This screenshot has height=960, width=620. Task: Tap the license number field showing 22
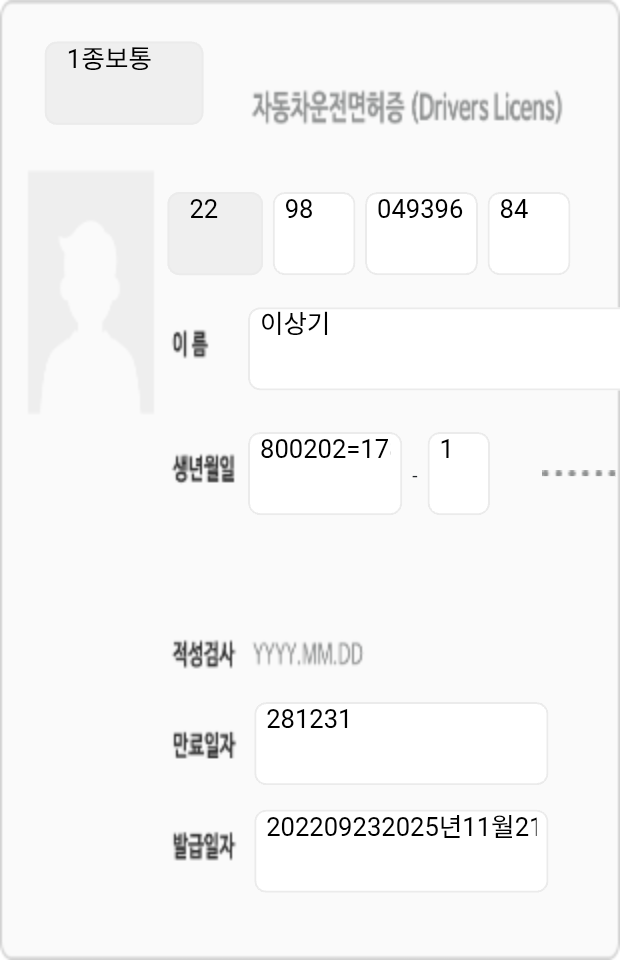215,233
